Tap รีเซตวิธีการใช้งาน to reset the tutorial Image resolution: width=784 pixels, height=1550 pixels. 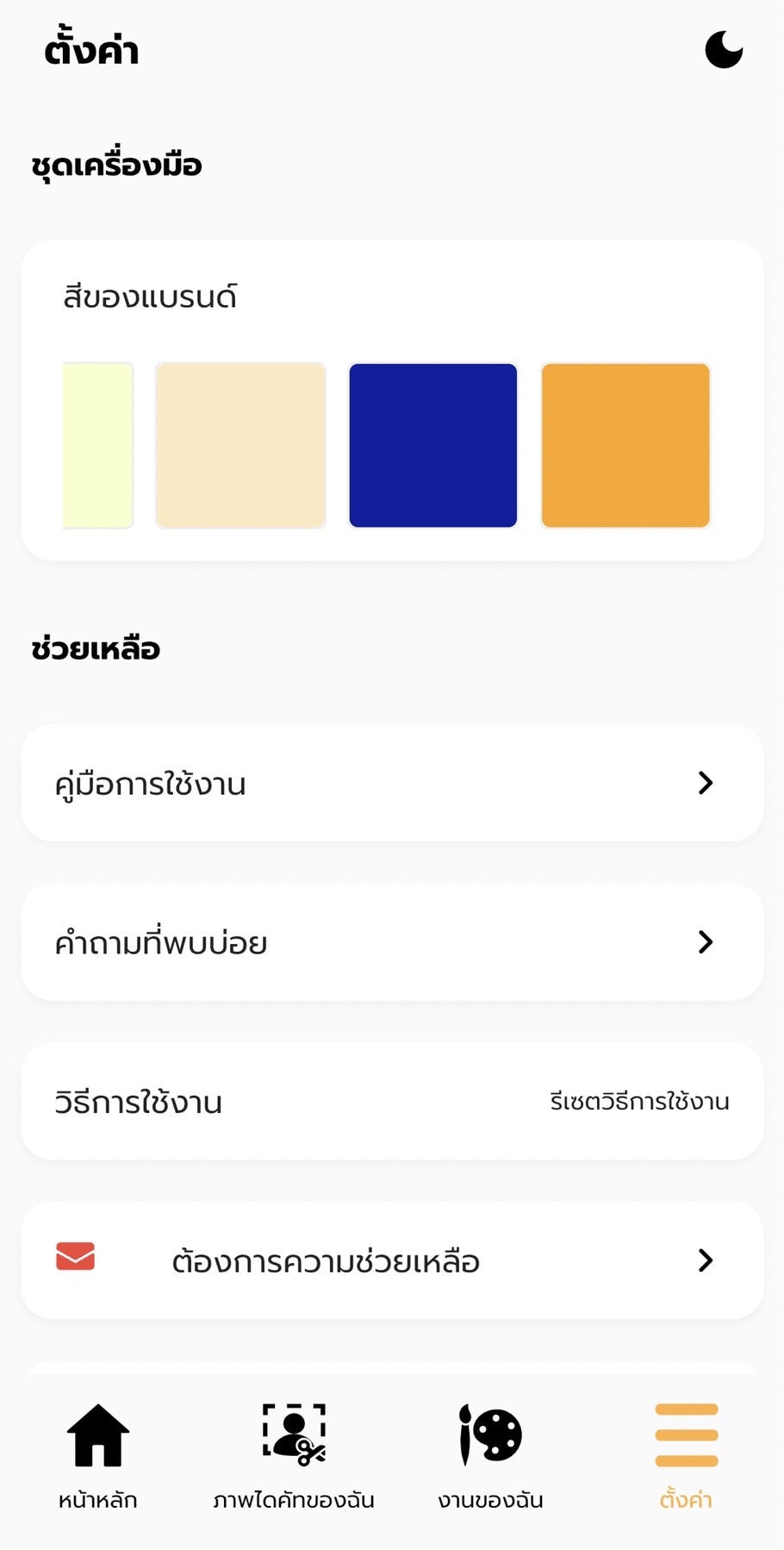639,1102
